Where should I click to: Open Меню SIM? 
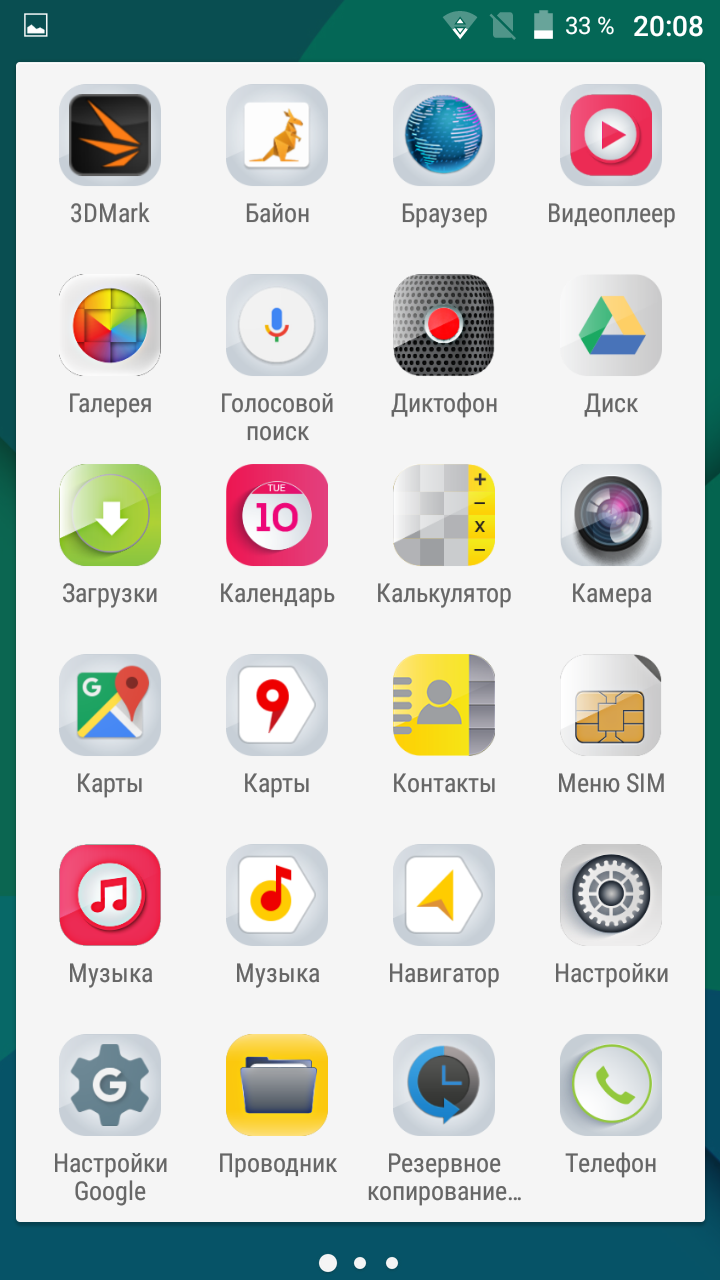tap(611, 705)
